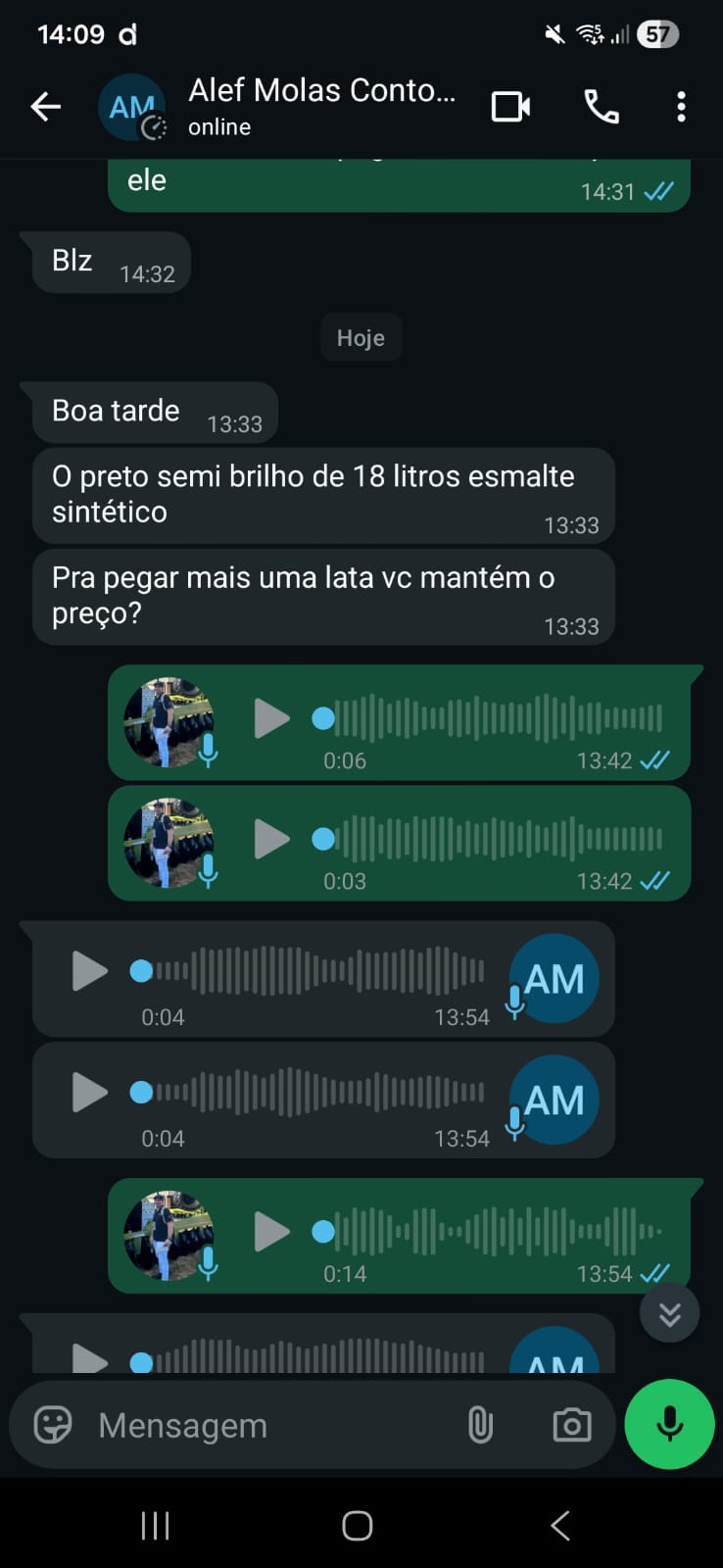Viewport: 723px width, 1568px height.
Task: Open the recent apps overview
Action: (155, 1525)
